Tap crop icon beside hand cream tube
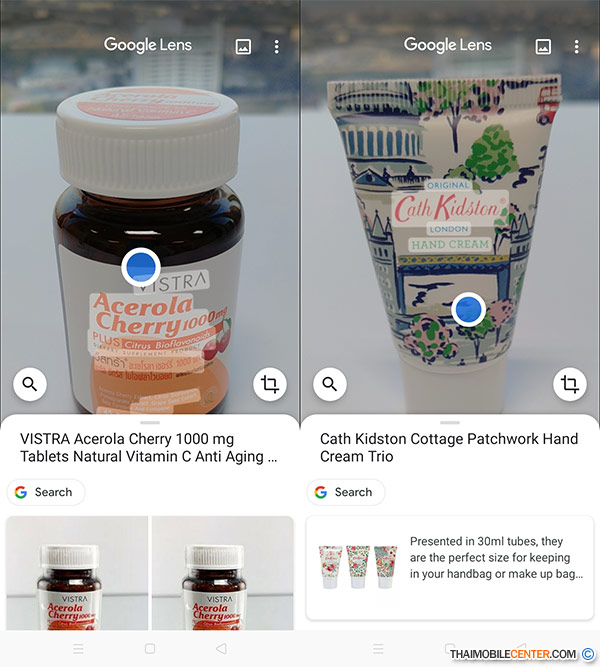600x667 pixels. pos(570,383)
